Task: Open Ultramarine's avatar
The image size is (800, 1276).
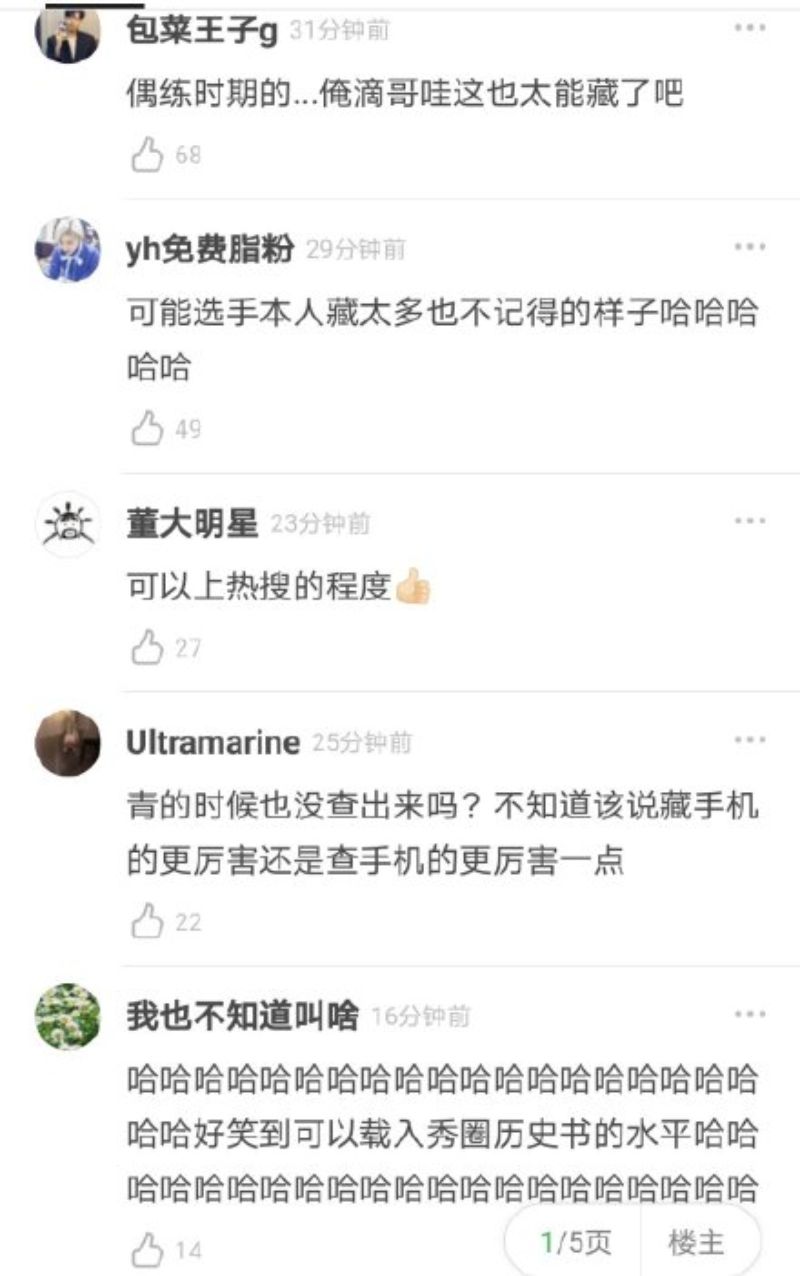Action: 67,743
